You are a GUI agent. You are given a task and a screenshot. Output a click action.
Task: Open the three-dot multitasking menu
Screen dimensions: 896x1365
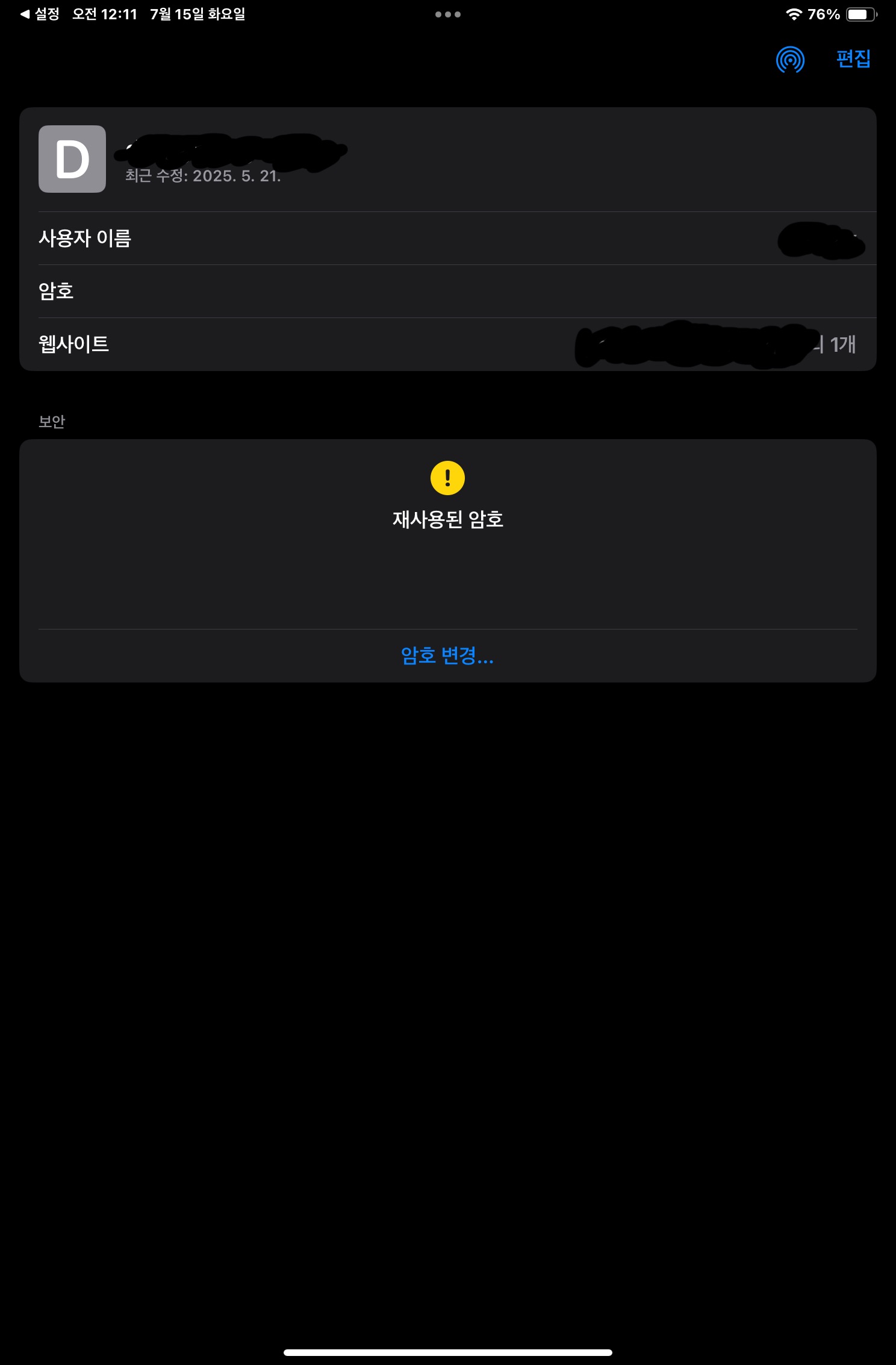(447, 14)
